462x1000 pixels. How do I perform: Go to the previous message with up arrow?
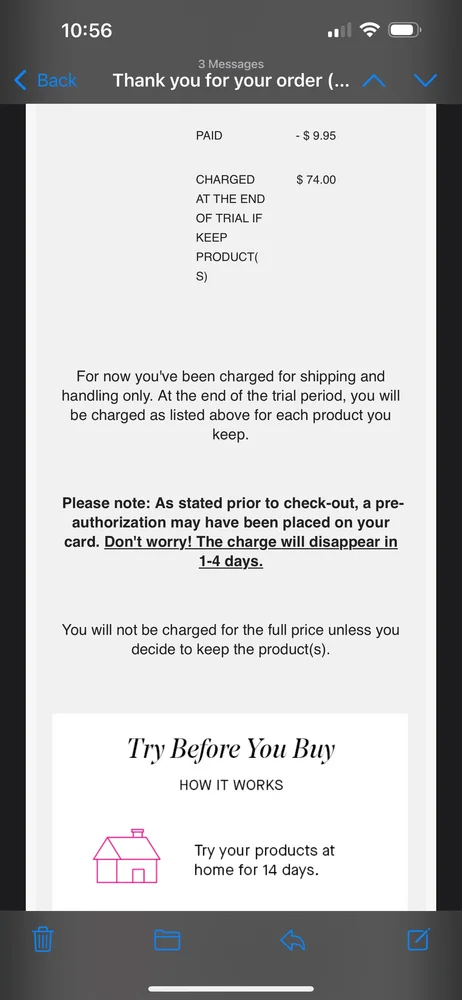click(375, 81)
